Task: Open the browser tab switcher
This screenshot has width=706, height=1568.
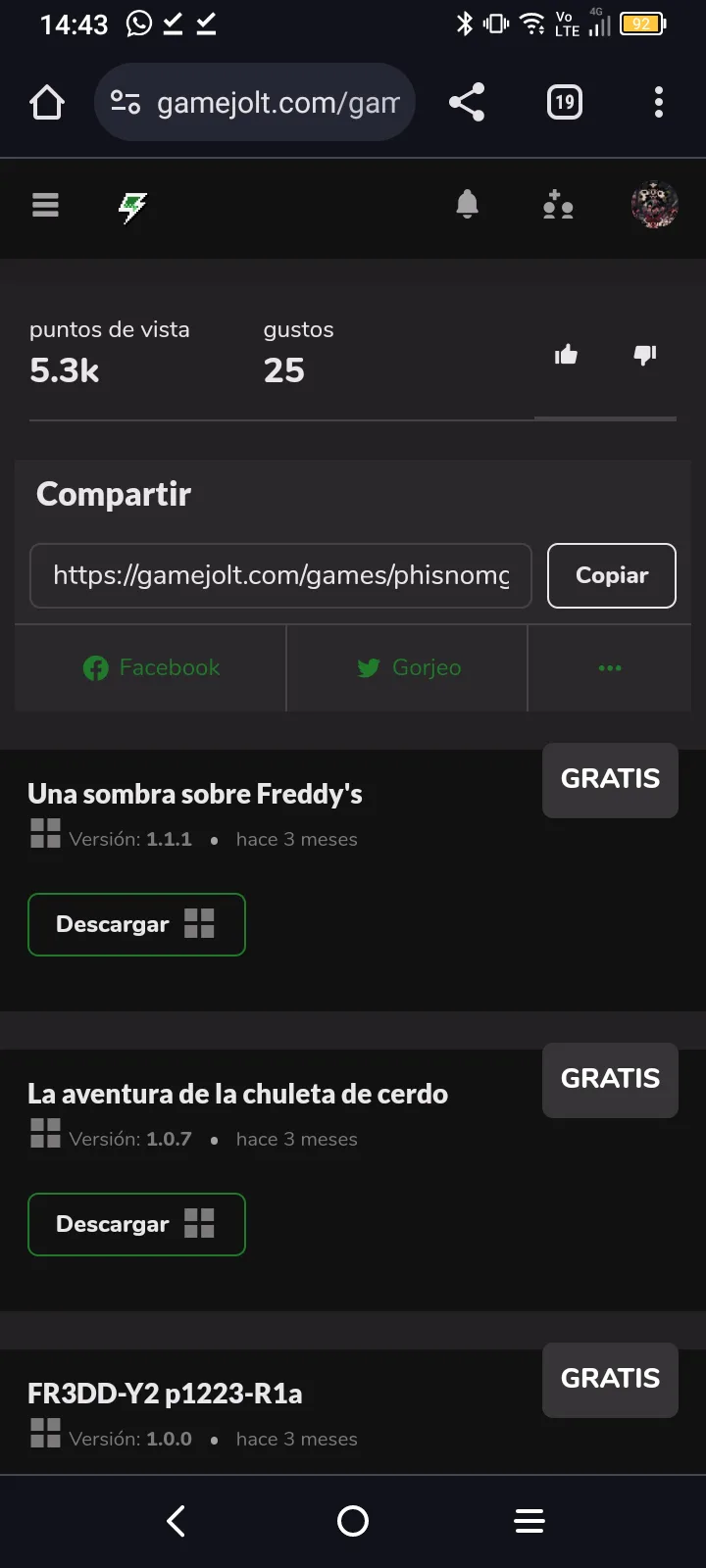Action: tap(564, 102)
